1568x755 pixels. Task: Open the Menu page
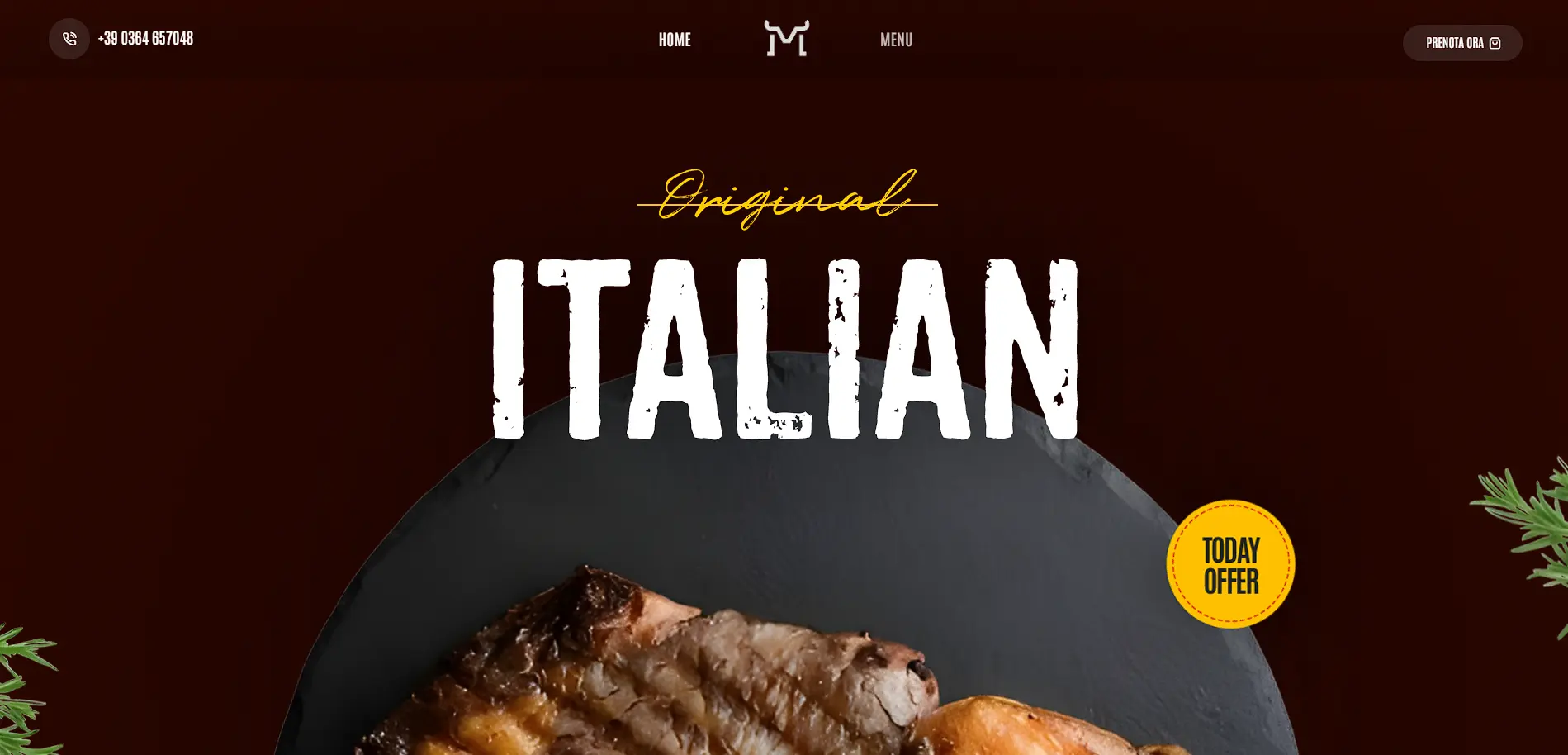click(x=896, y=40)
